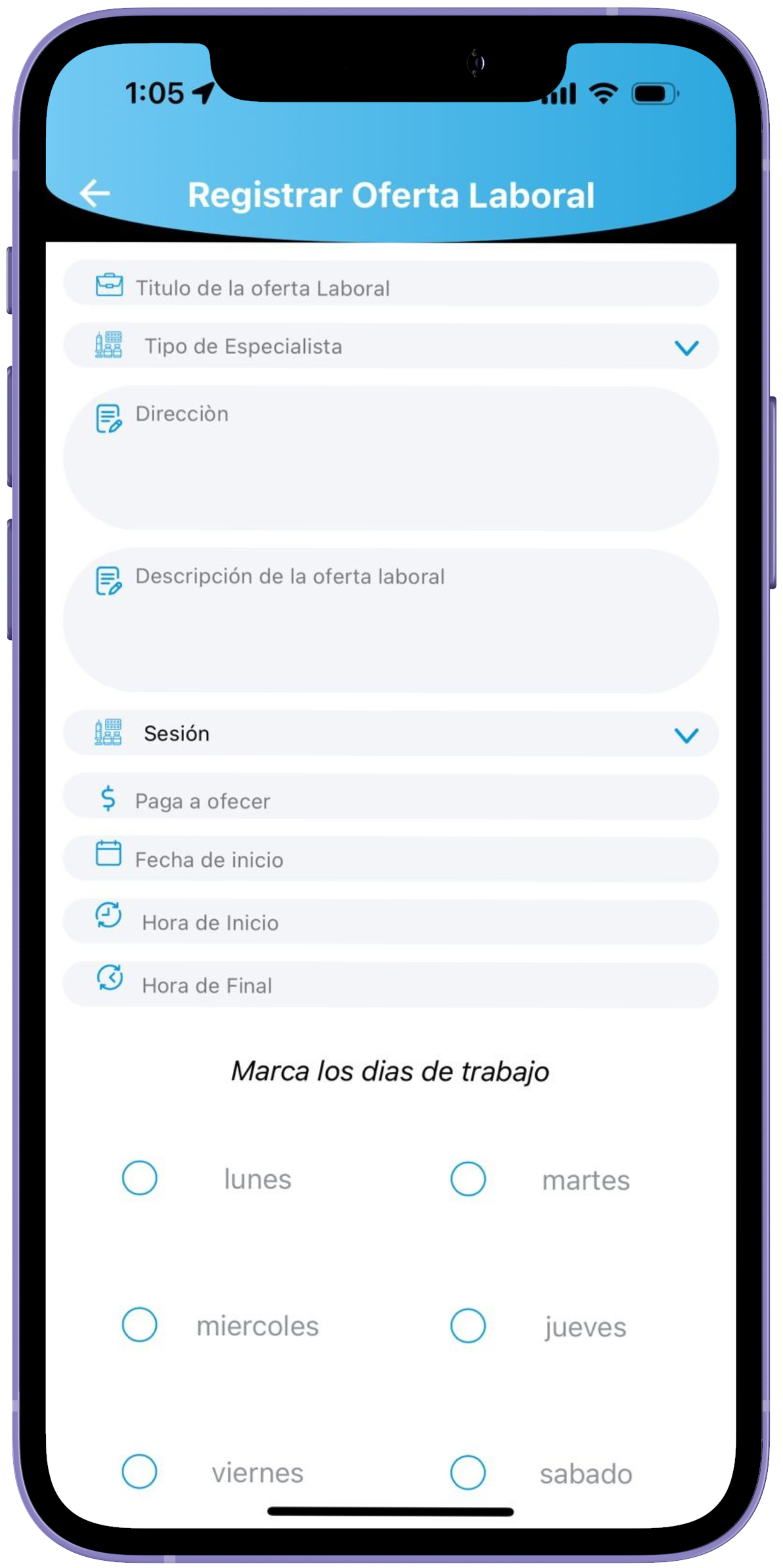Open the Sesión dropdown

tap(686, 735)
